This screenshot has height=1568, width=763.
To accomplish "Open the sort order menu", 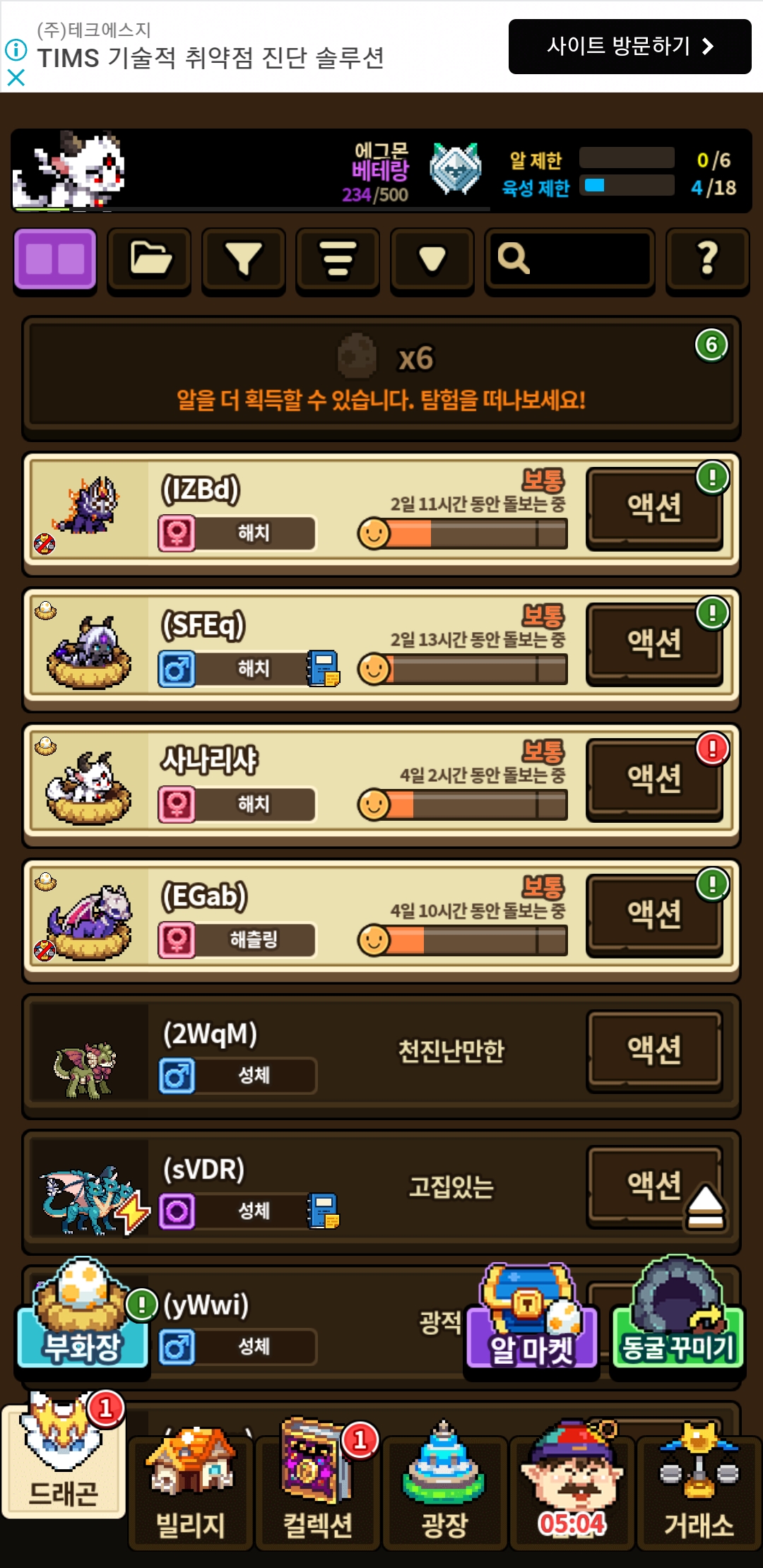I will [x=338, y=259].
